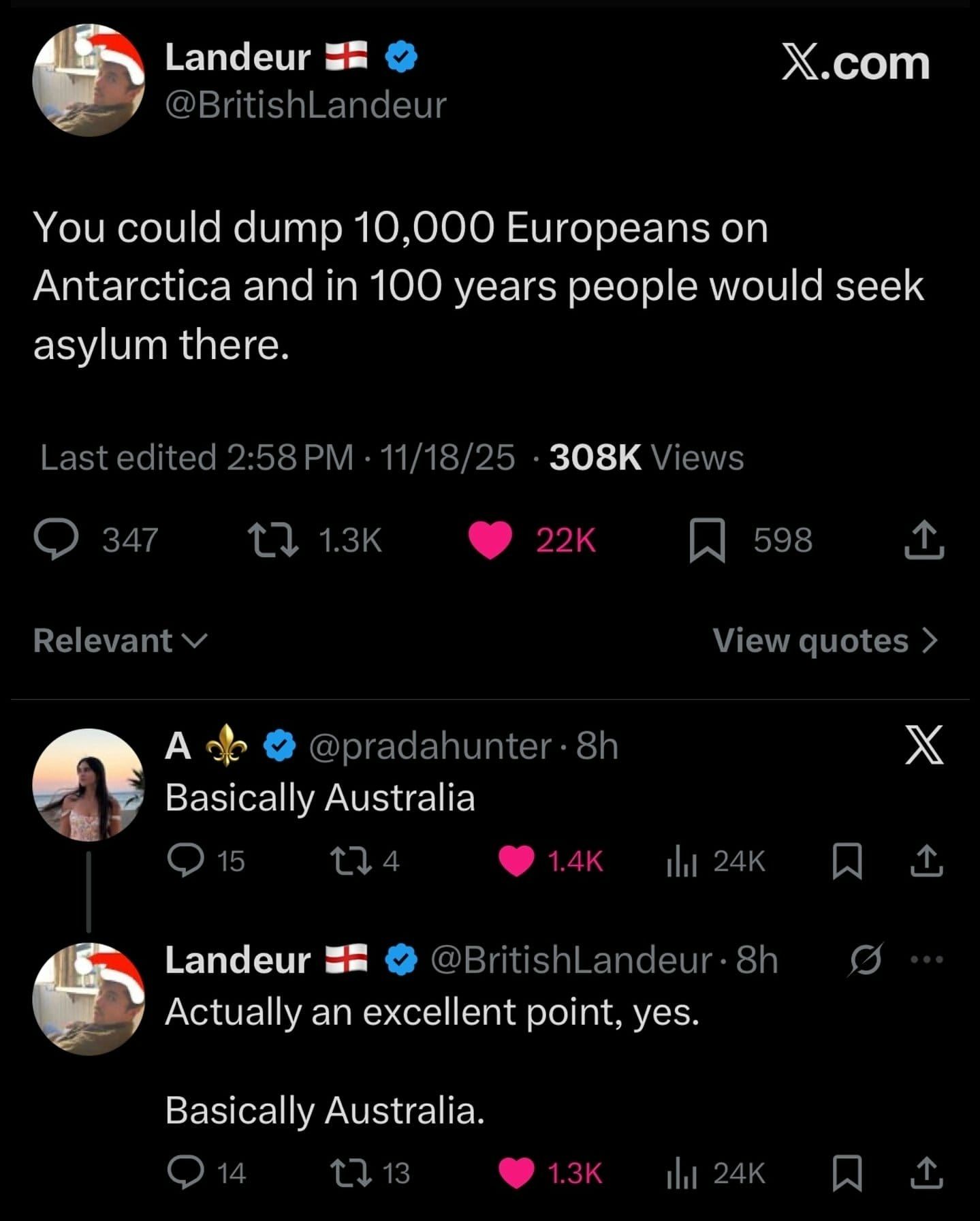980x1221 pixels.
Task: Bookmark Landeur's excellent point reply
Action: (x=847, y=1173)
